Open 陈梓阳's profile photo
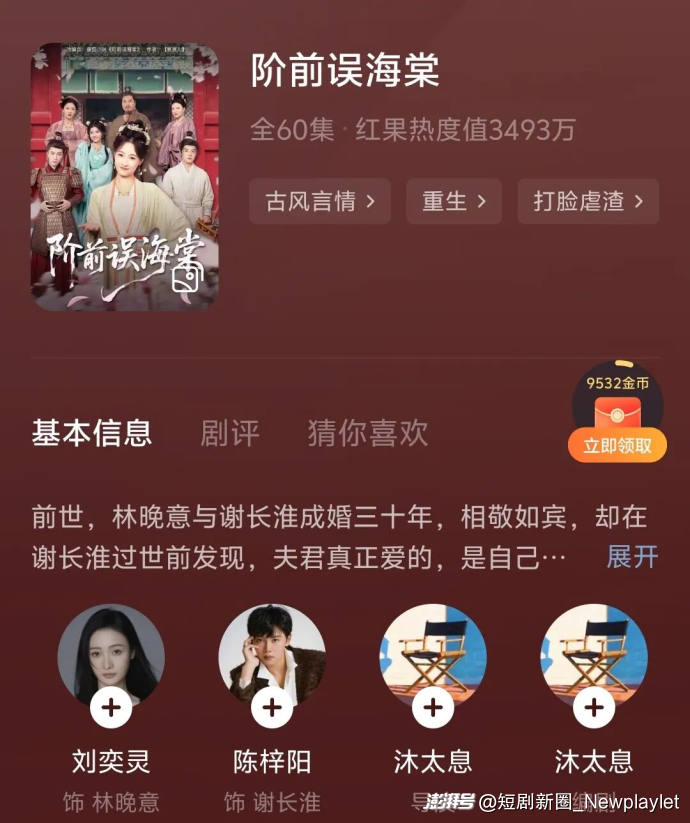The height and width of the screenshot is (823, 690). pyautogui.click(x=271, y=650)
